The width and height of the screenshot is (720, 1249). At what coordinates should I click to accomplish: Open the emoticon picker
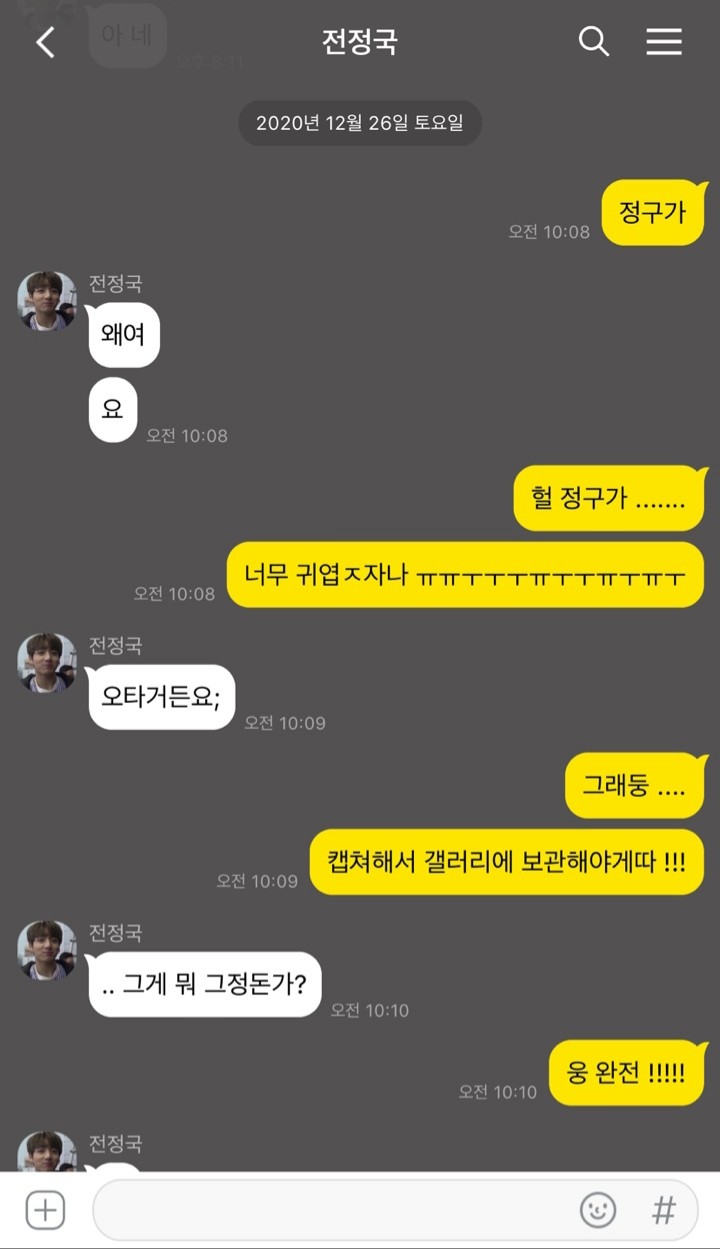(598, 1210)
